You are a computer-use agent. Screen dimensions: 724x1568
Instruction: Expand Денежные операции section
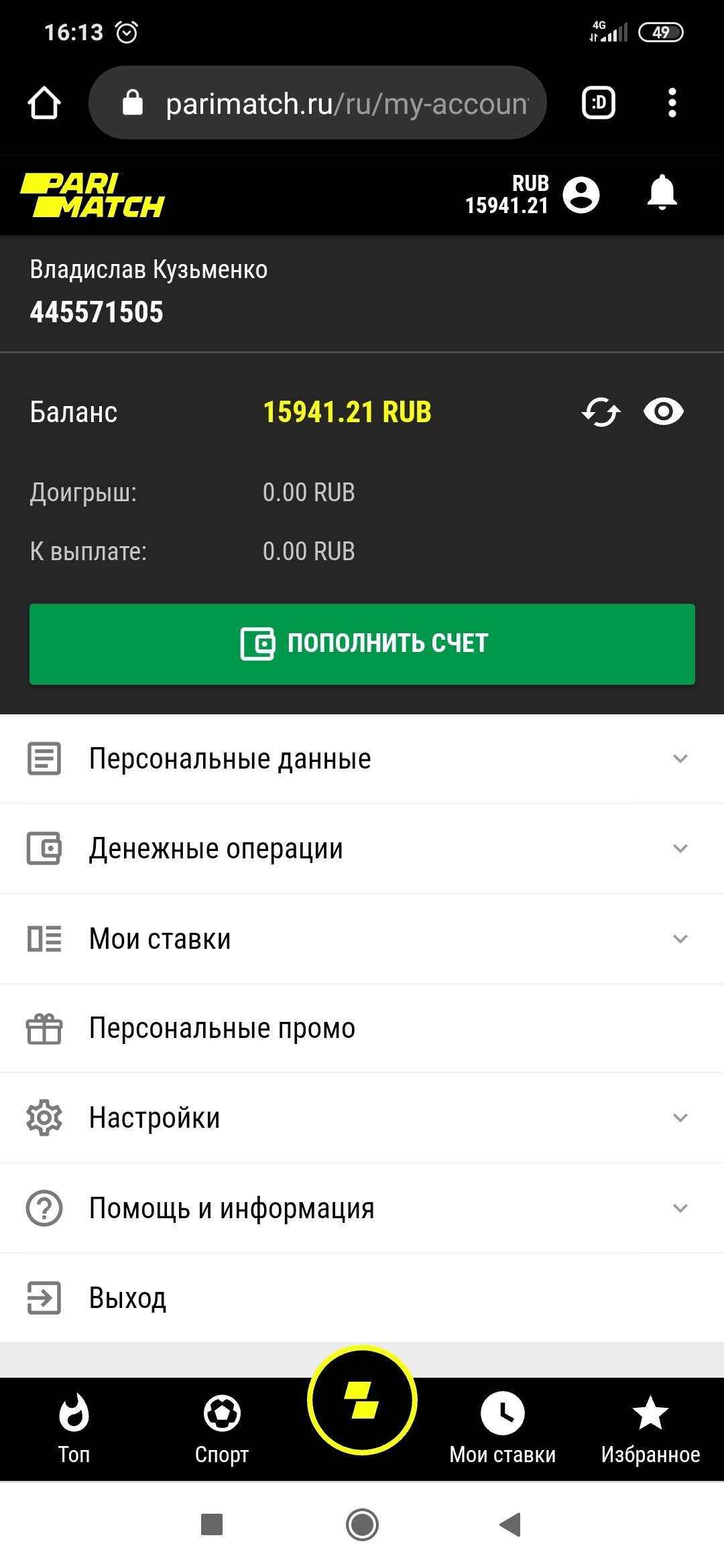[362, 848]
